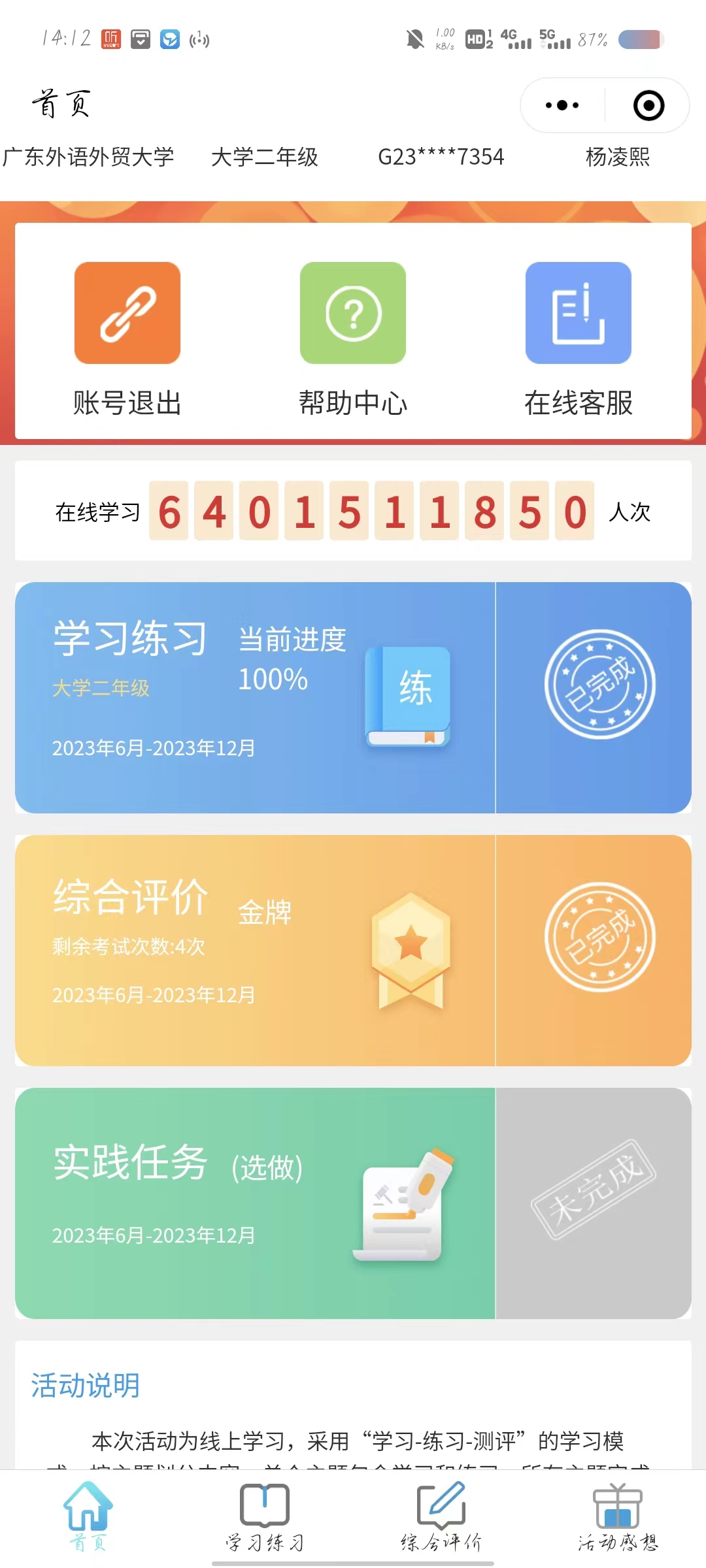This screenshot has width=706, height=1568.
Task: Open 帮助中心 help center
Action: (x=353, y=340)
